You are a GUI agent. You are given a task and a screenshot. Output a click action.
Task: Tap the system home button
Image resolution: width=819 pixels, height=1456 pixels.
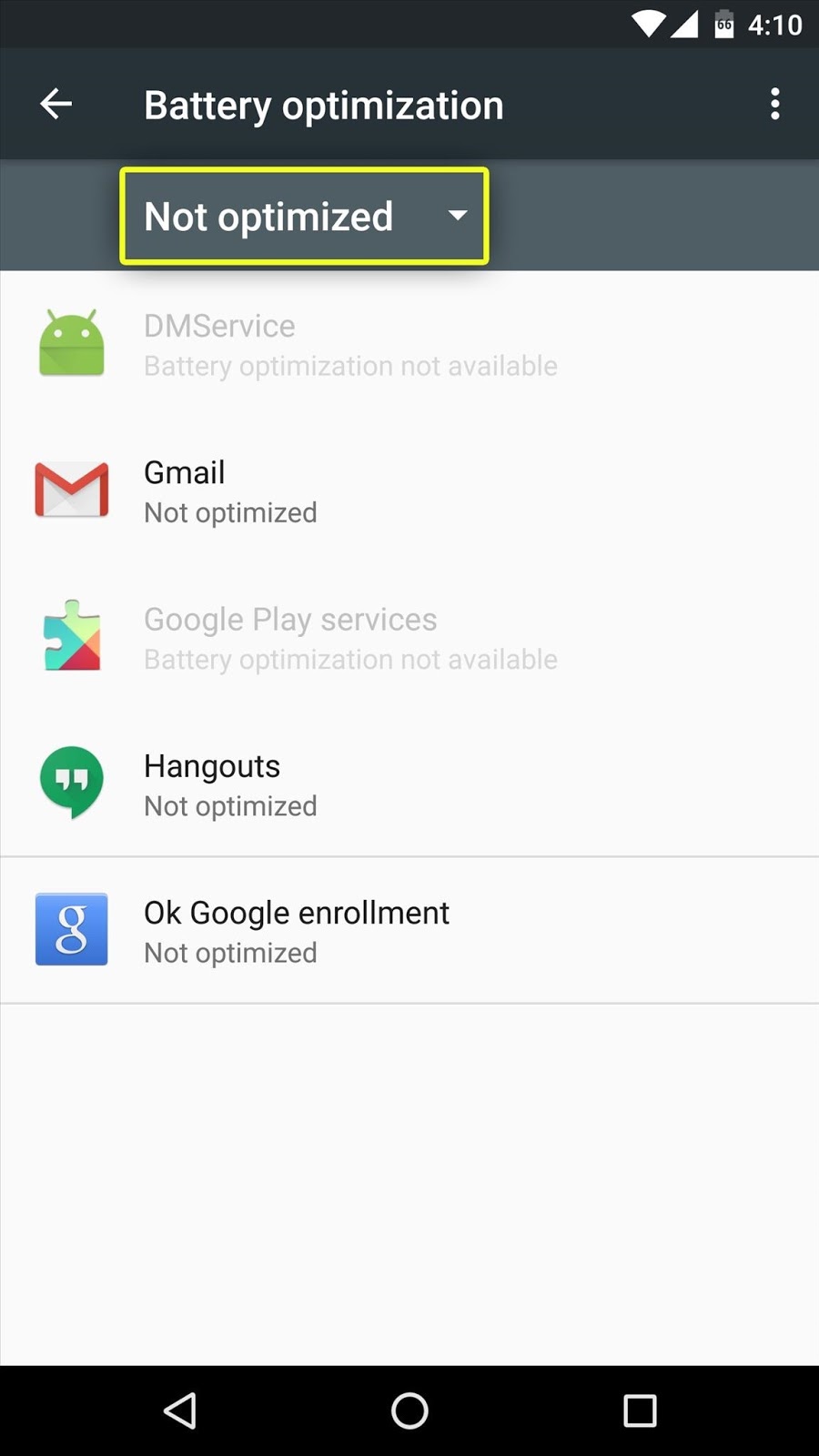point(409,1411)
